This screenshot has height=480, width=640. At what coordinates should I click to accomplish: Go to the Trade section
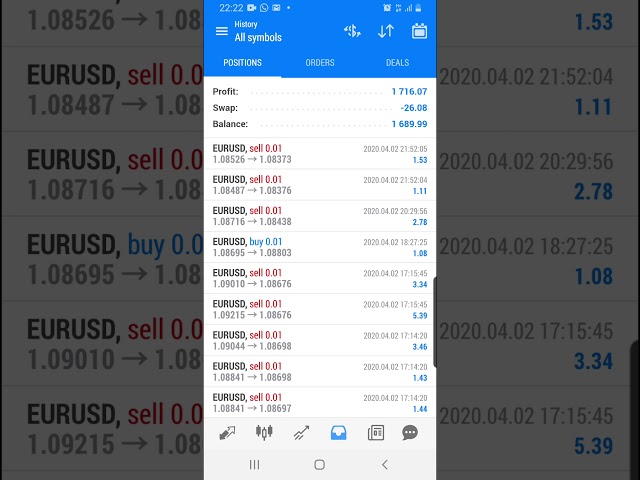(x=301, y=433)
